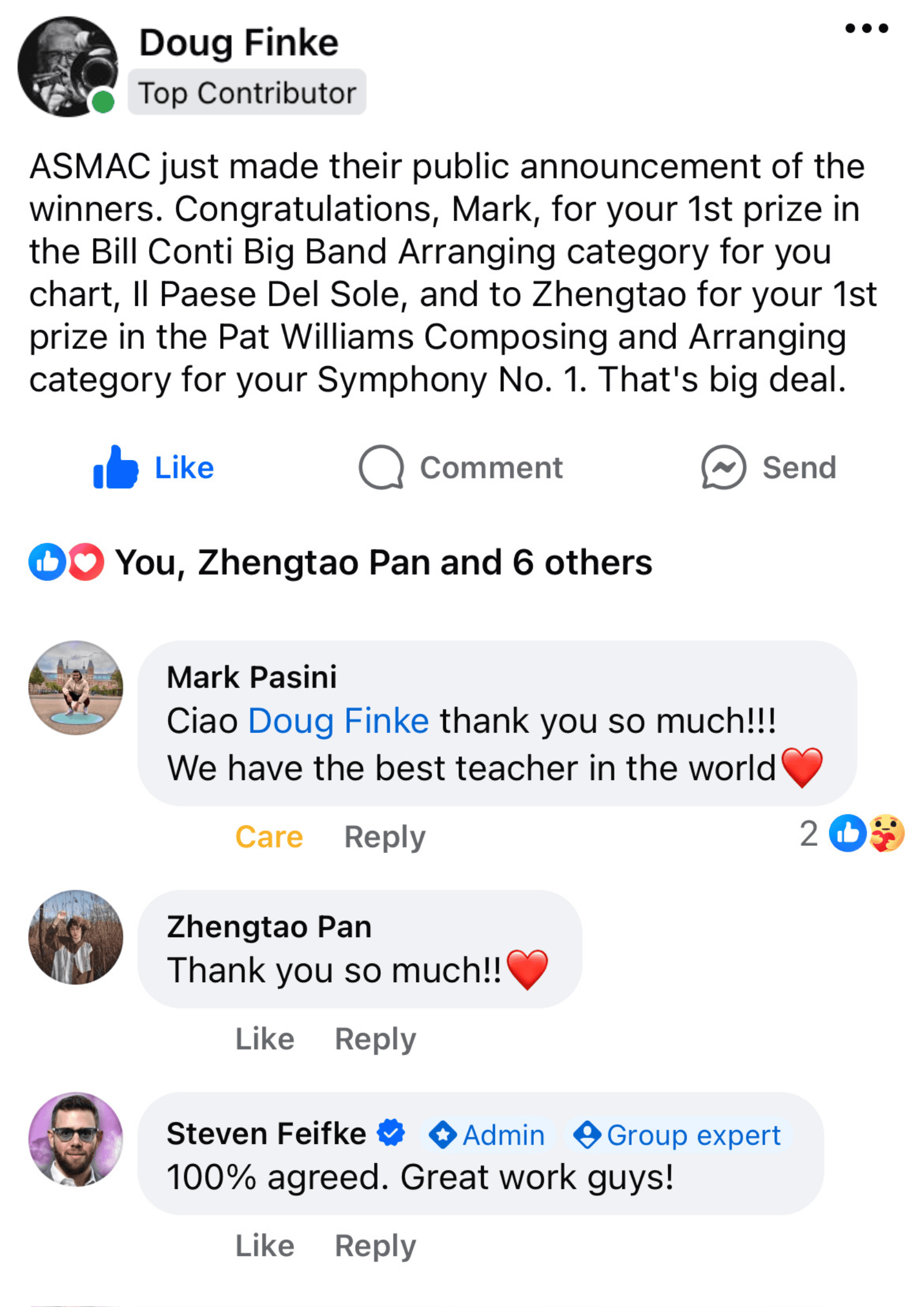
Task: Remove Care reaction on Mark Pasini's comment
Action: 269,837
